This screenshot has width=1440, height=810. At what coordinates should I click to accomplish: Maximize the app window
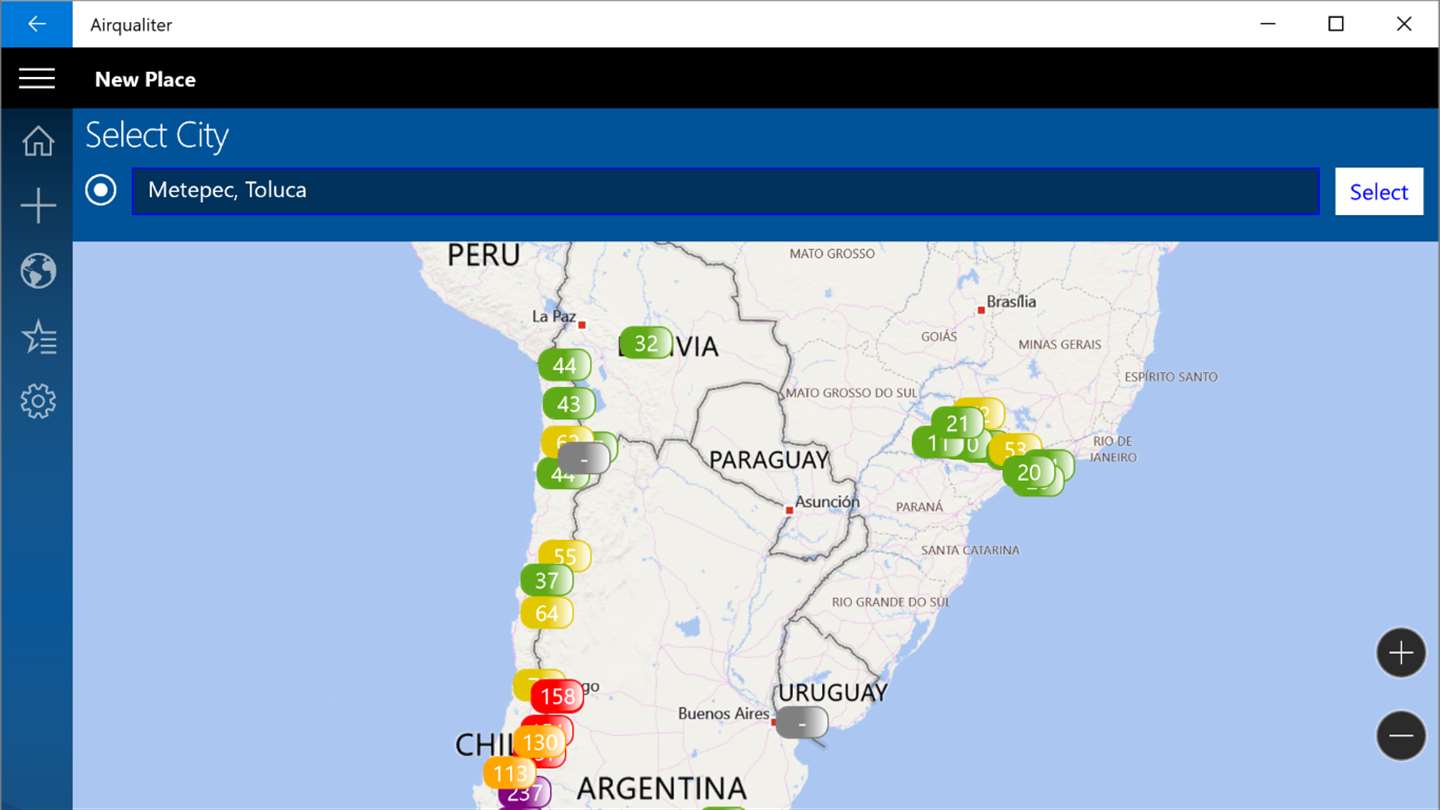pos(1335,24)
